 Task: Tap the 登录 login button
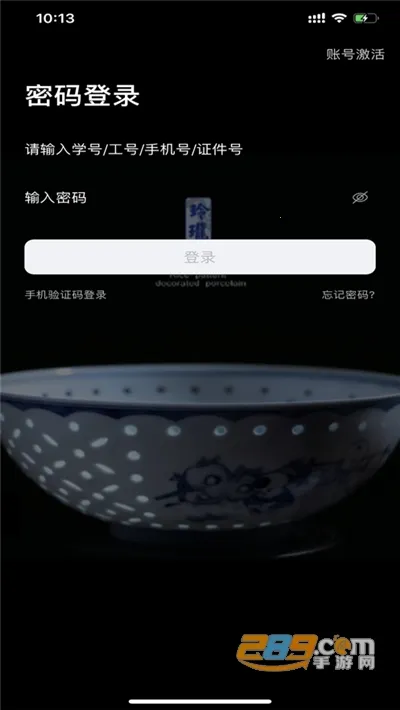(x=200, y=257)
